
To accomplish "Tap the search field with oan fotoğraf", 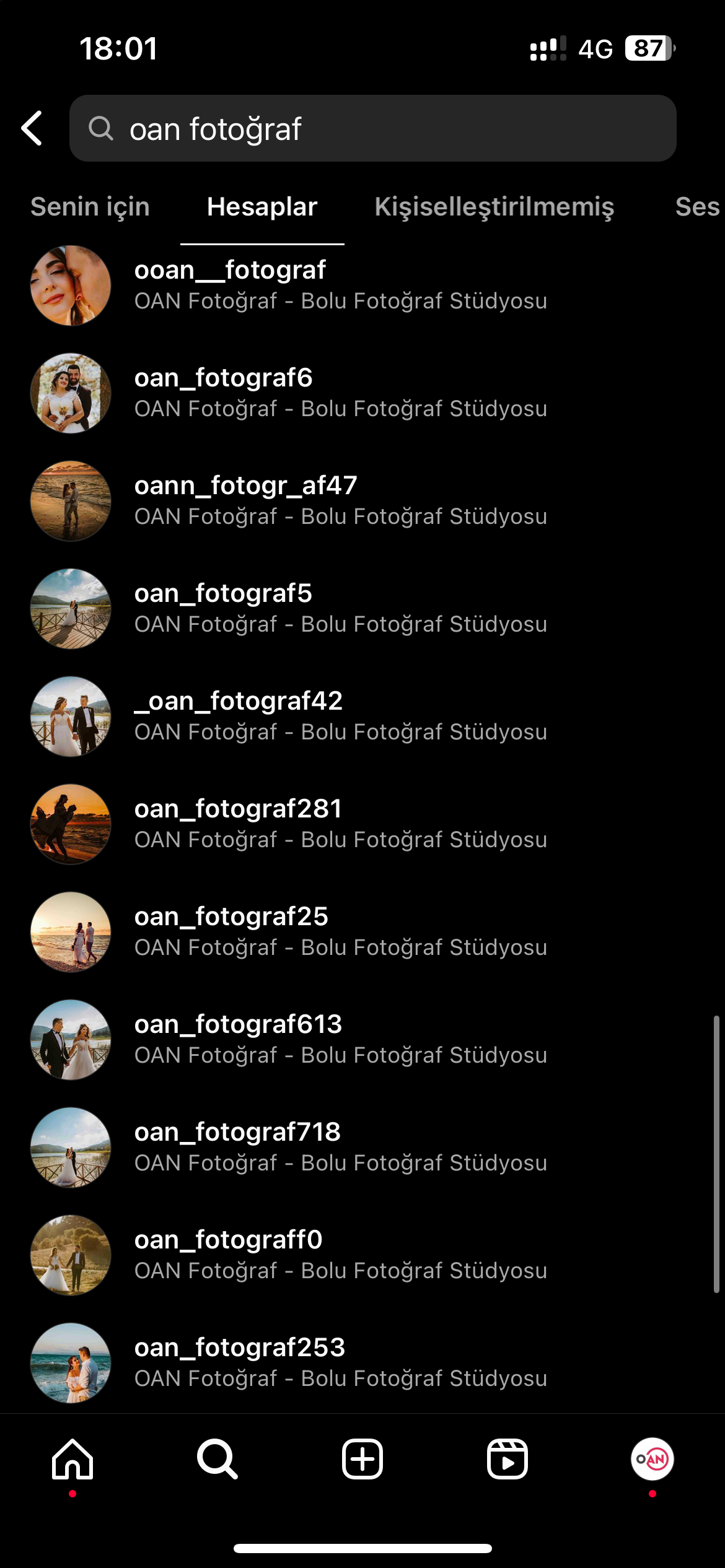I will 372,129.
